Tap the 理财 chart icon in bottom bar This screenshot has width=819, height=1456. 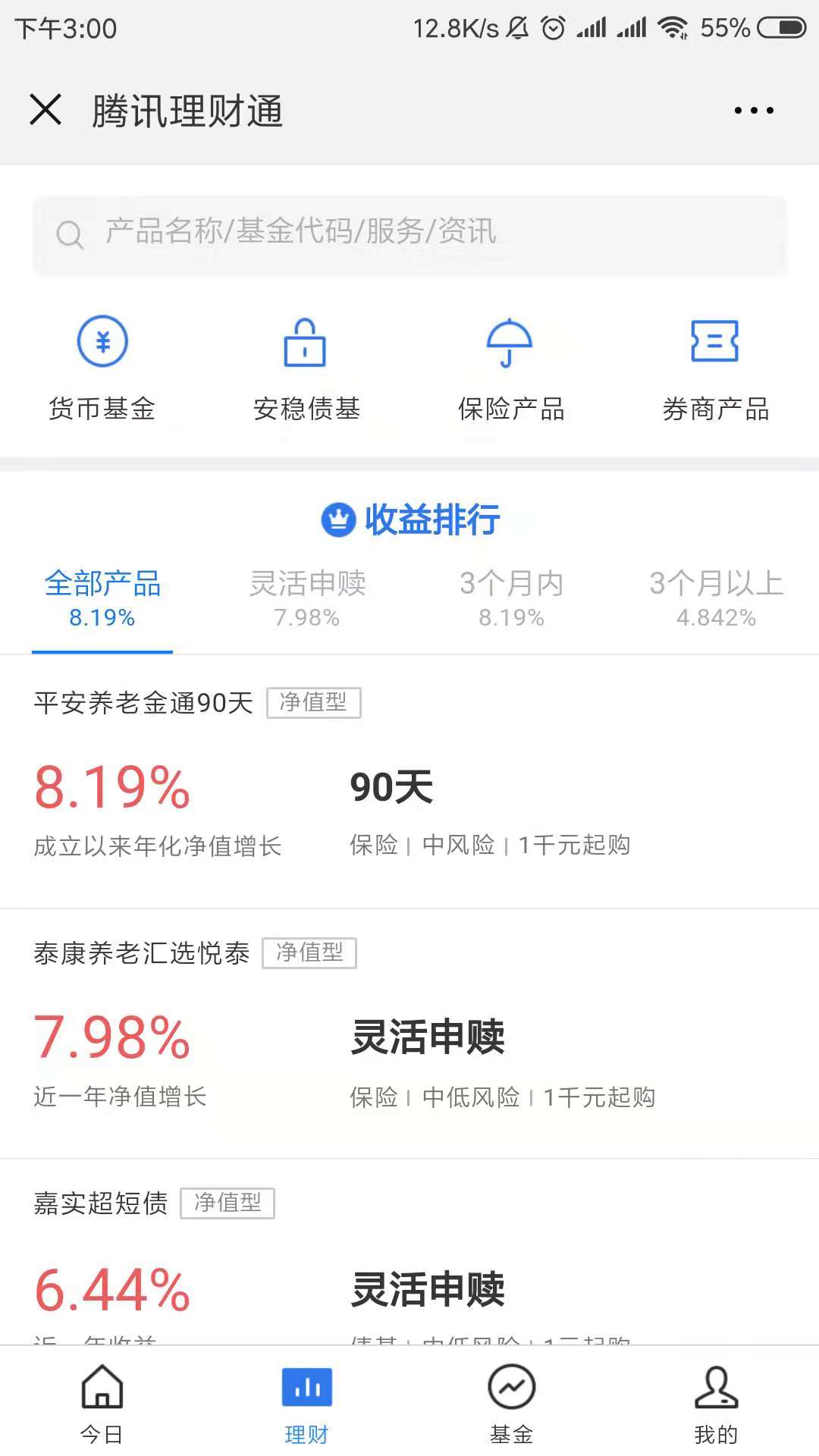coord(306,1388)
